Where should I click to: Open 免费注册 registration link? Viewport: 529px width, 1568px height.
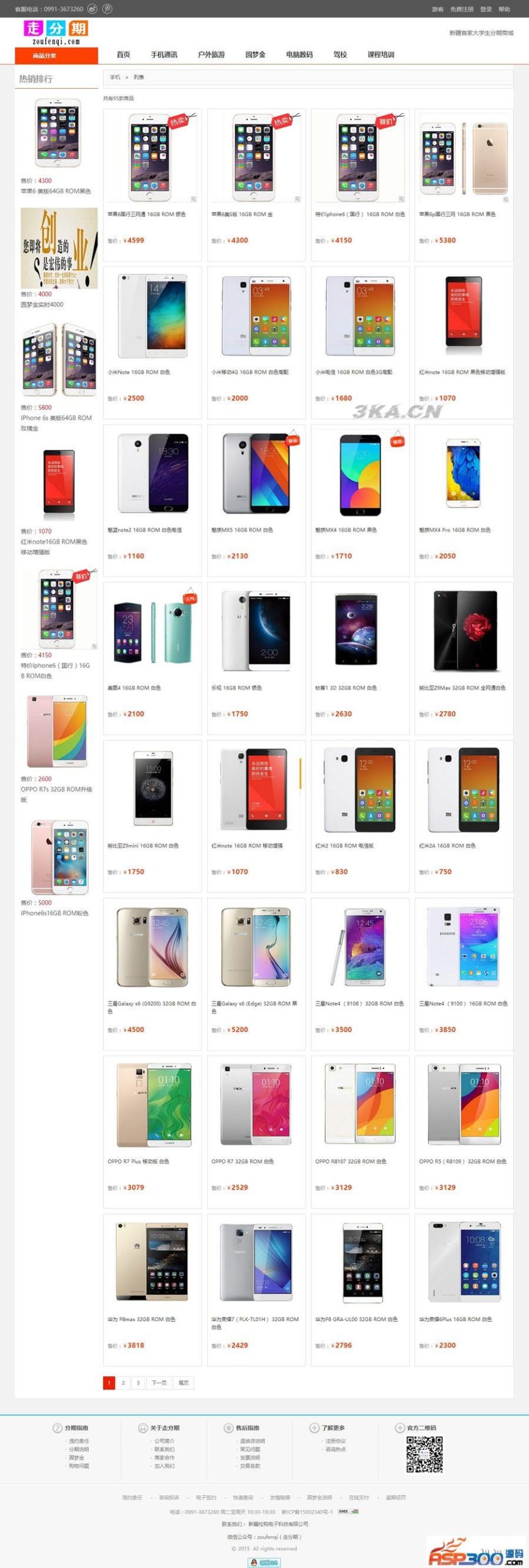(x=462, y=9)
